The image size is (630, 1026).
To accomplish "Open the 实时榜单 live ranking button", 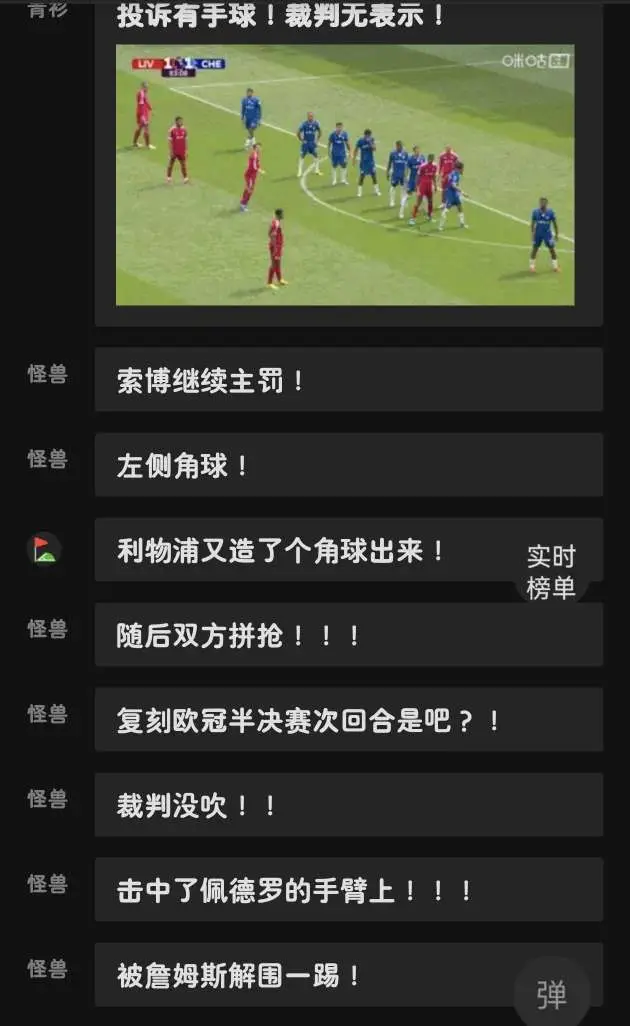I will (551, 572).
